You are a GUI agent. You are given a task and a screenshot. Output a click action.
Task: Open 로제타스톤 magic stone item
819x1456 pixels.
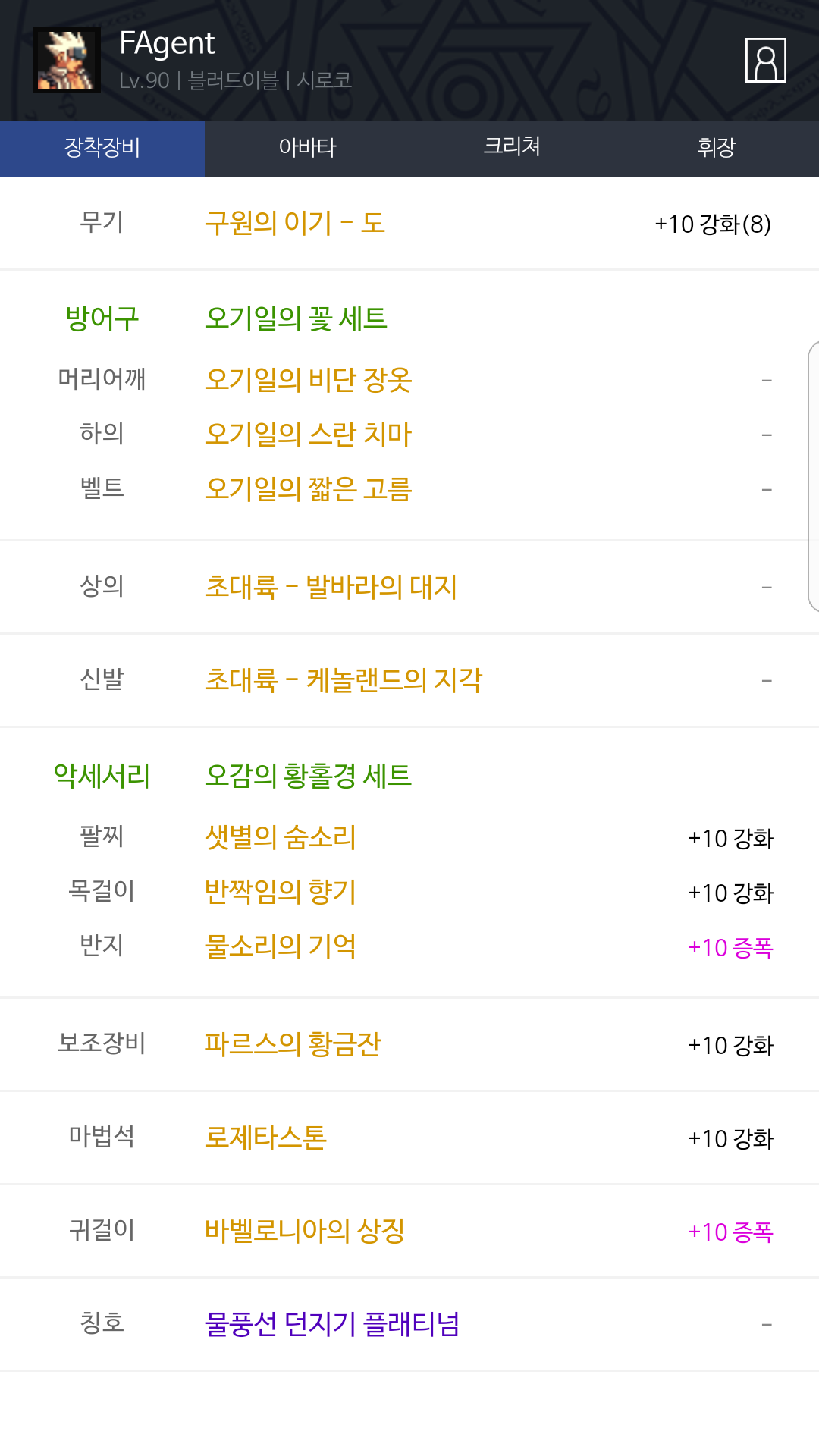click(x=265, y=1138)
